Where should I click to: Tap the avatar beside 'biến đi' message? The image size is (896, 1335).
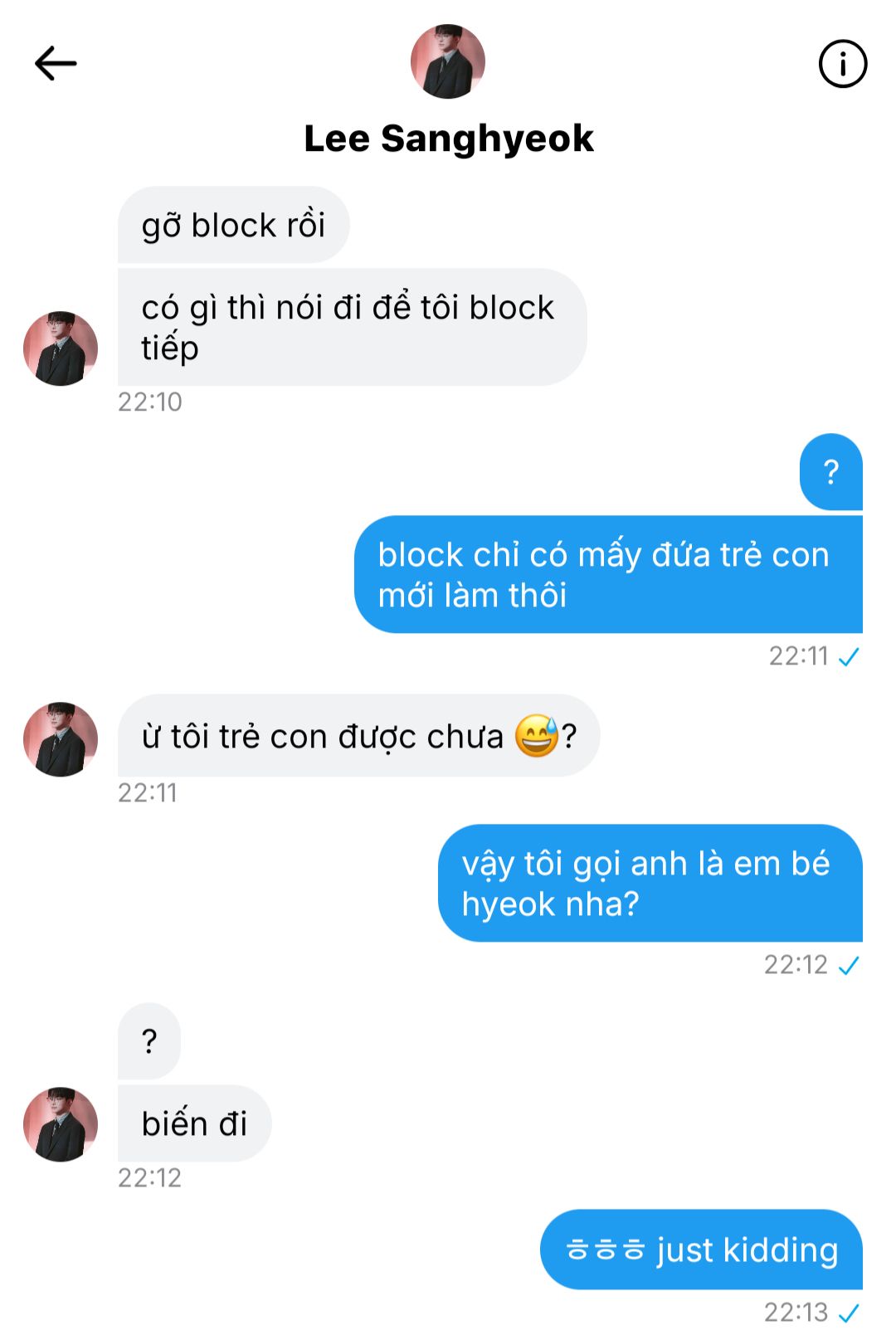click(61, 1123)
